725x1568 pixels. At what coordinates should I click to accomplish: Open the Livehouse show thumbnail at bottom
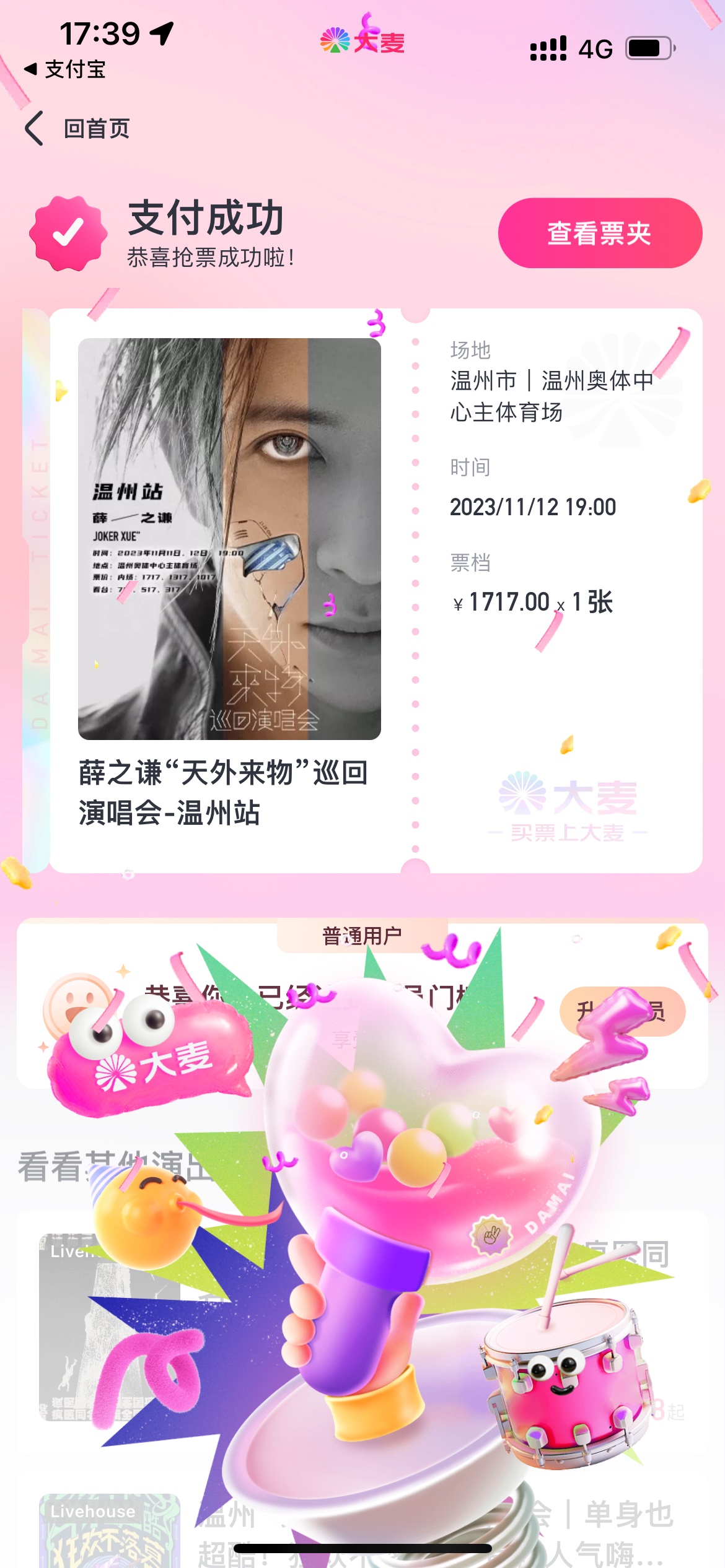click(109, 1530)
